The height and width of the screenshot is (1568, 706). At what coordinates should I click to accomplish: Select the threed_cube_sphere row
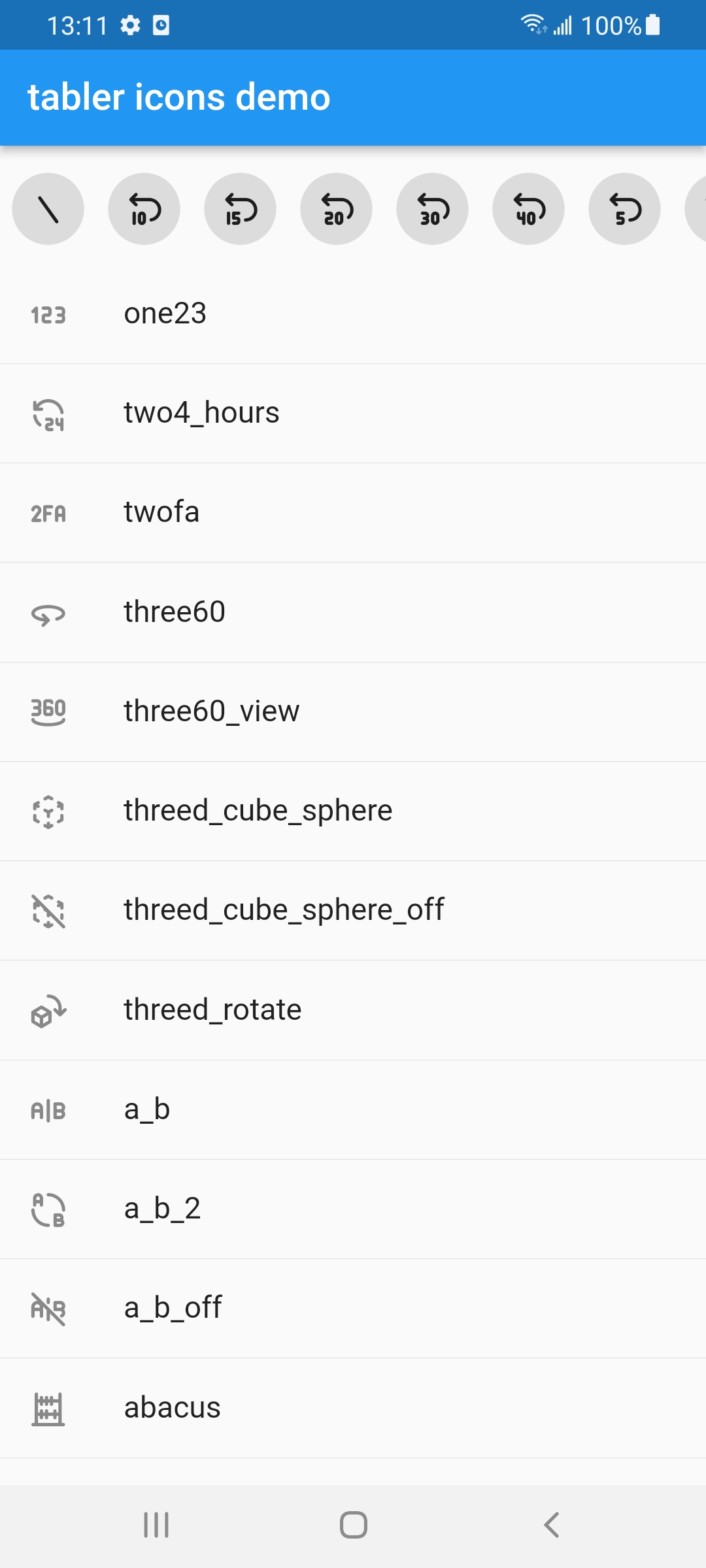353,811
